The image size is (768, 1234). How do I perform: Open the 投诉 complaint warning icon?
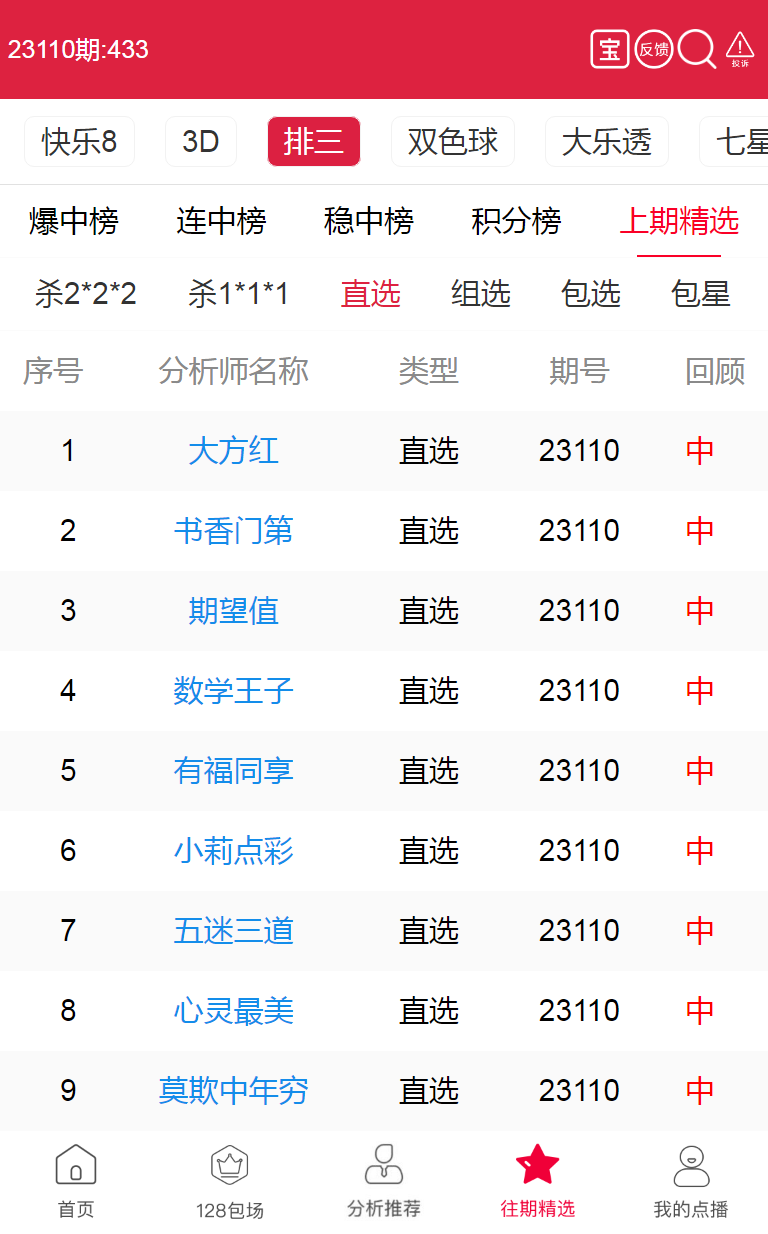(x=740, y=49)
